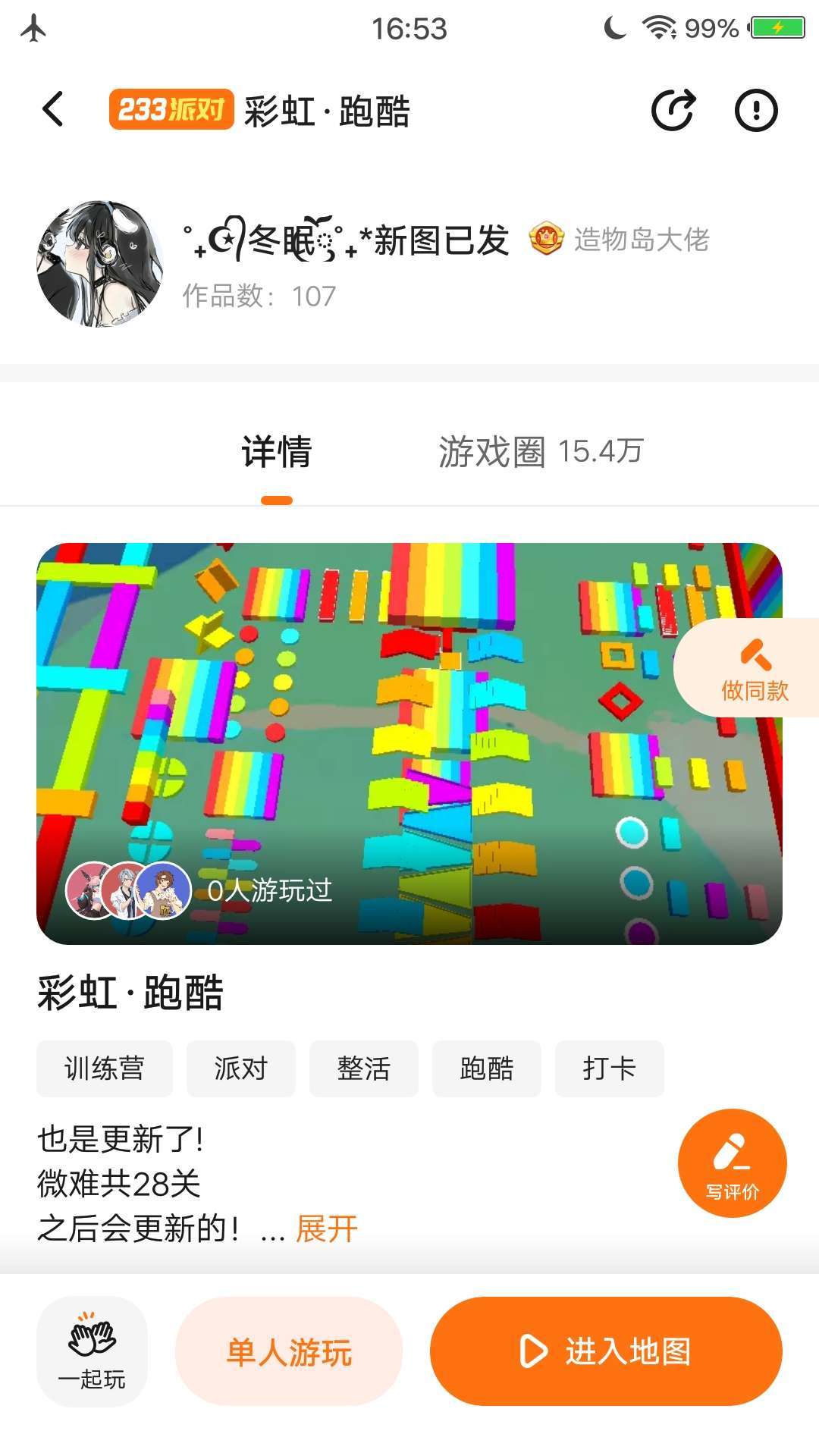Go back using the top-left arrow

click(x=53, y=109)
